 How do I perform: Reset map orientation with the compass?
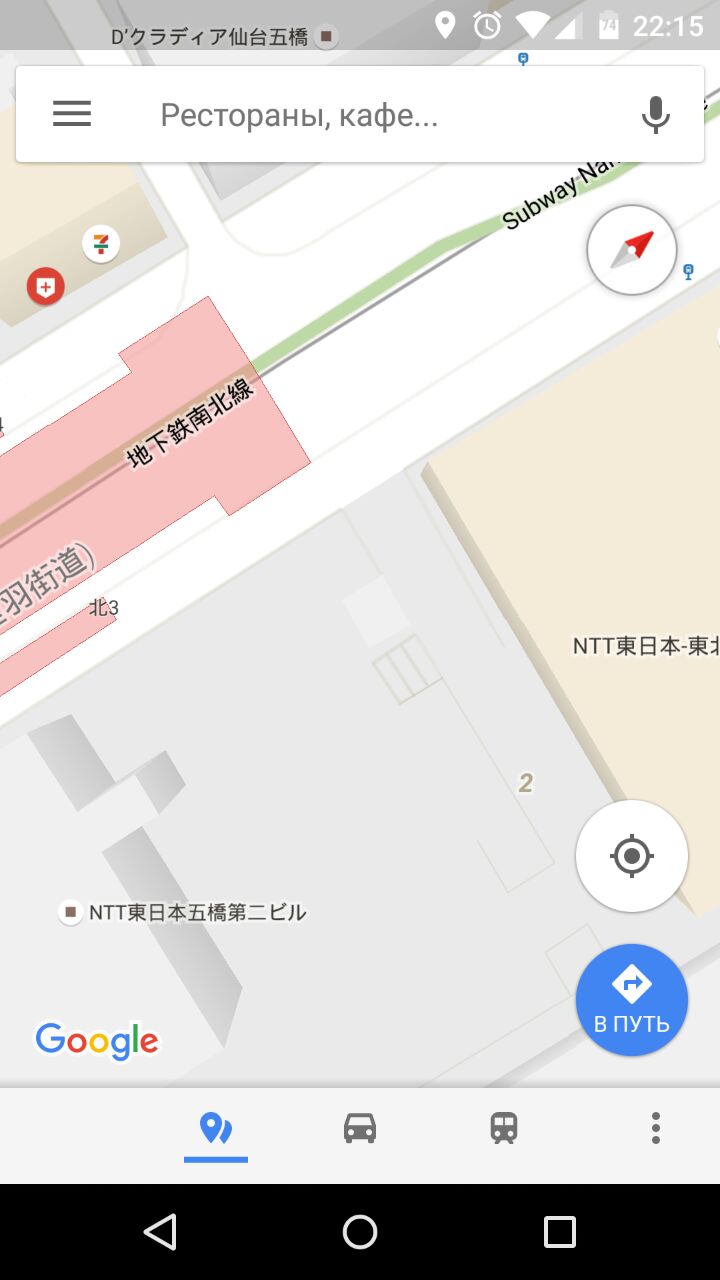(x=632, y=250)
